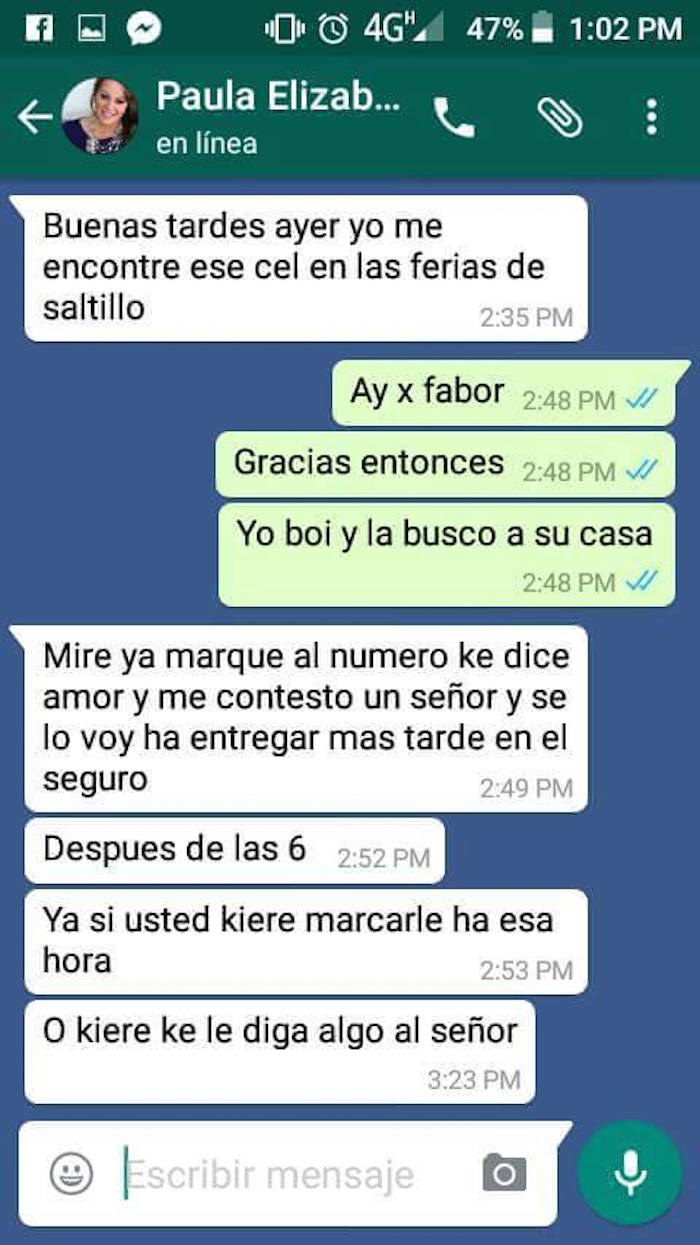700x1245 pixels.
Task: Open the camera from the message box
Action: [x=504, y=1172]
